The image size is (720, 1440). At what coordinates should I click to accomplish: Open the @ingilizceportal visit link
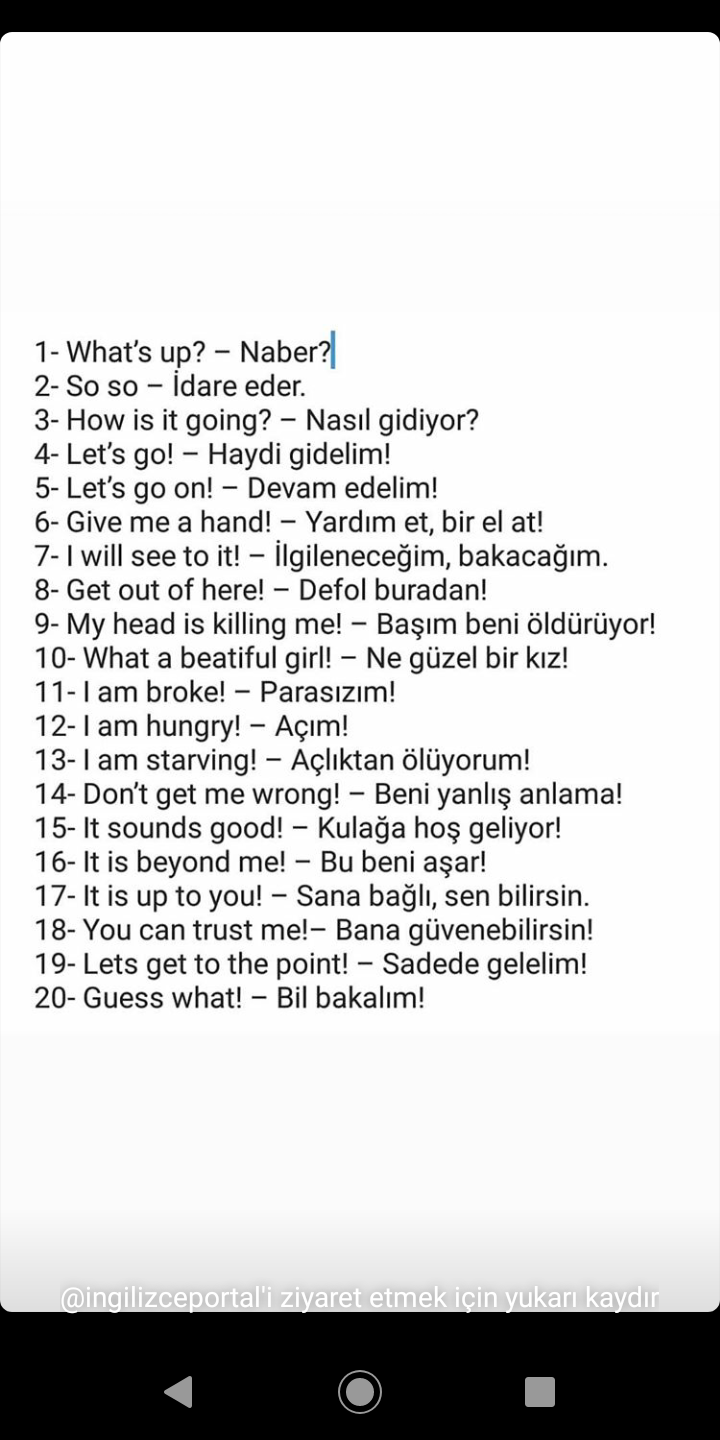tap(360, 1298)
